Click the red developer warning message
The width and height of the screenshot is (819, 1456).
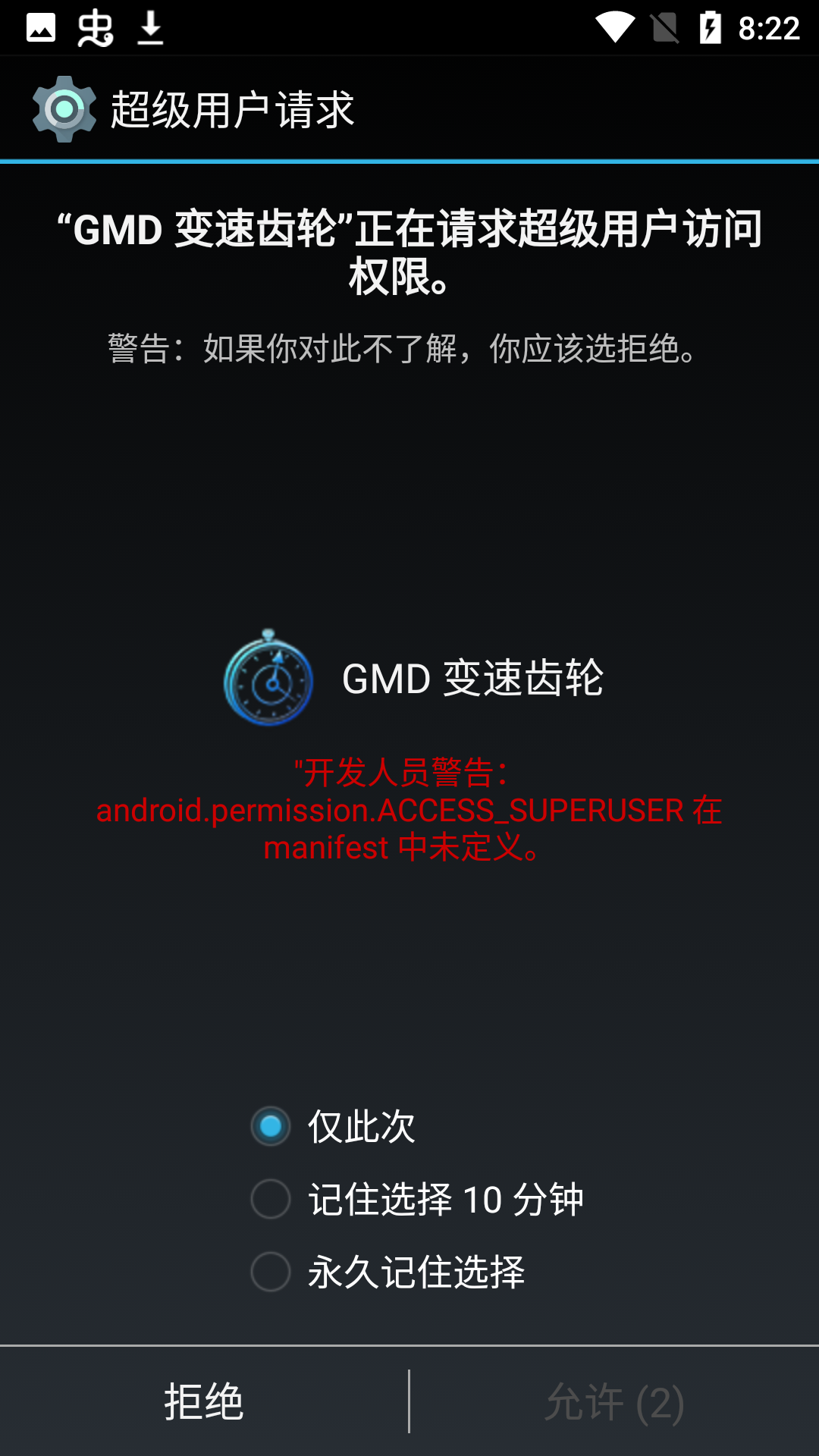coord(409,811)
